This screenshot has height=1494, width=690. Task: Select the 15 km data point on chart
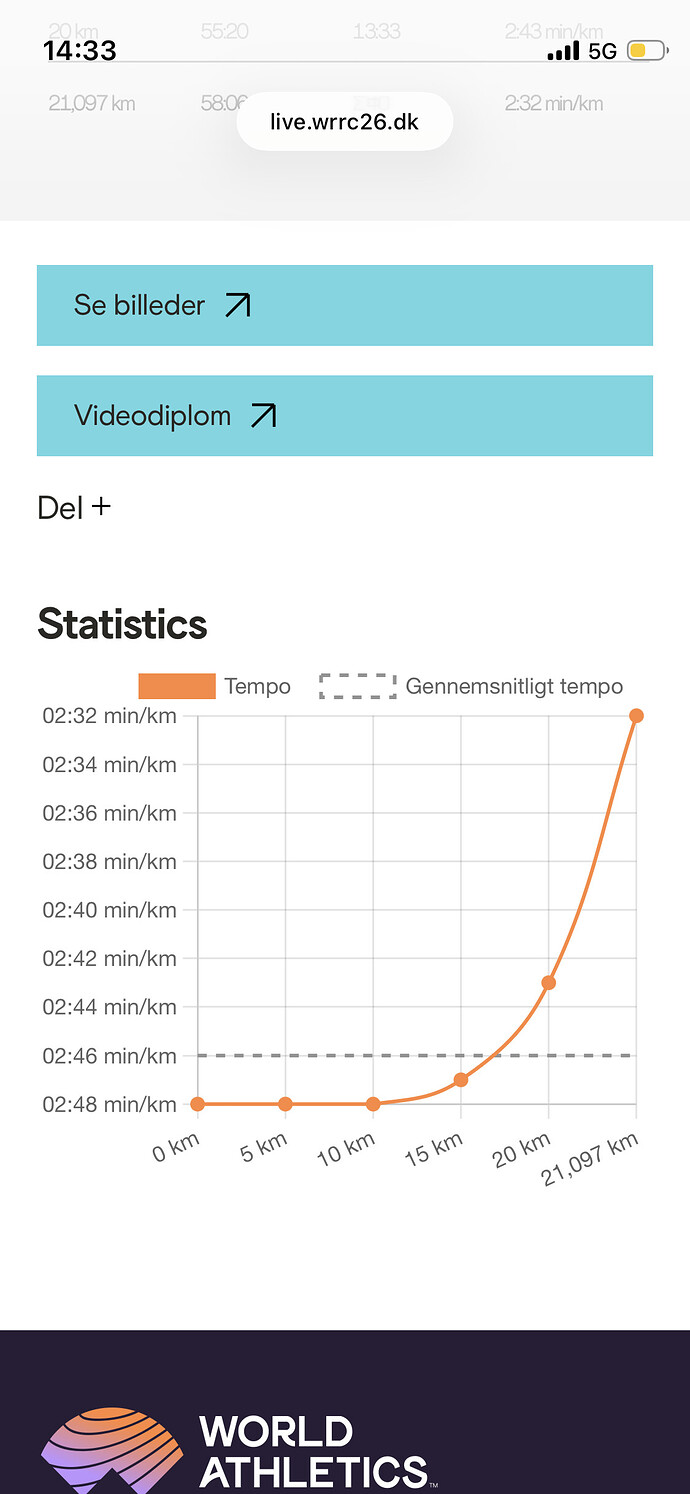(x=461, y=1080)
